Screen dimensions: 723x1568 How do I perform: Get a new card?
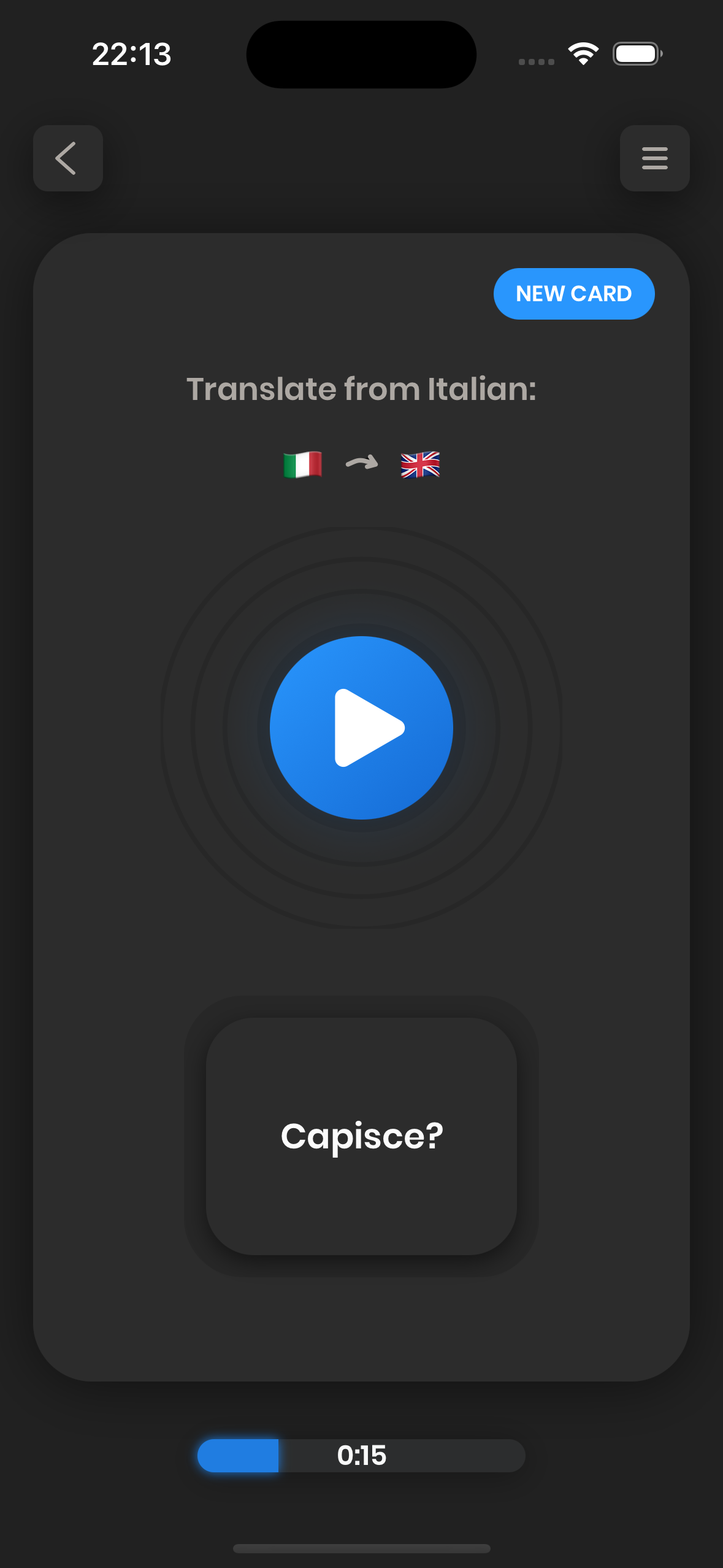click(573, 294)
